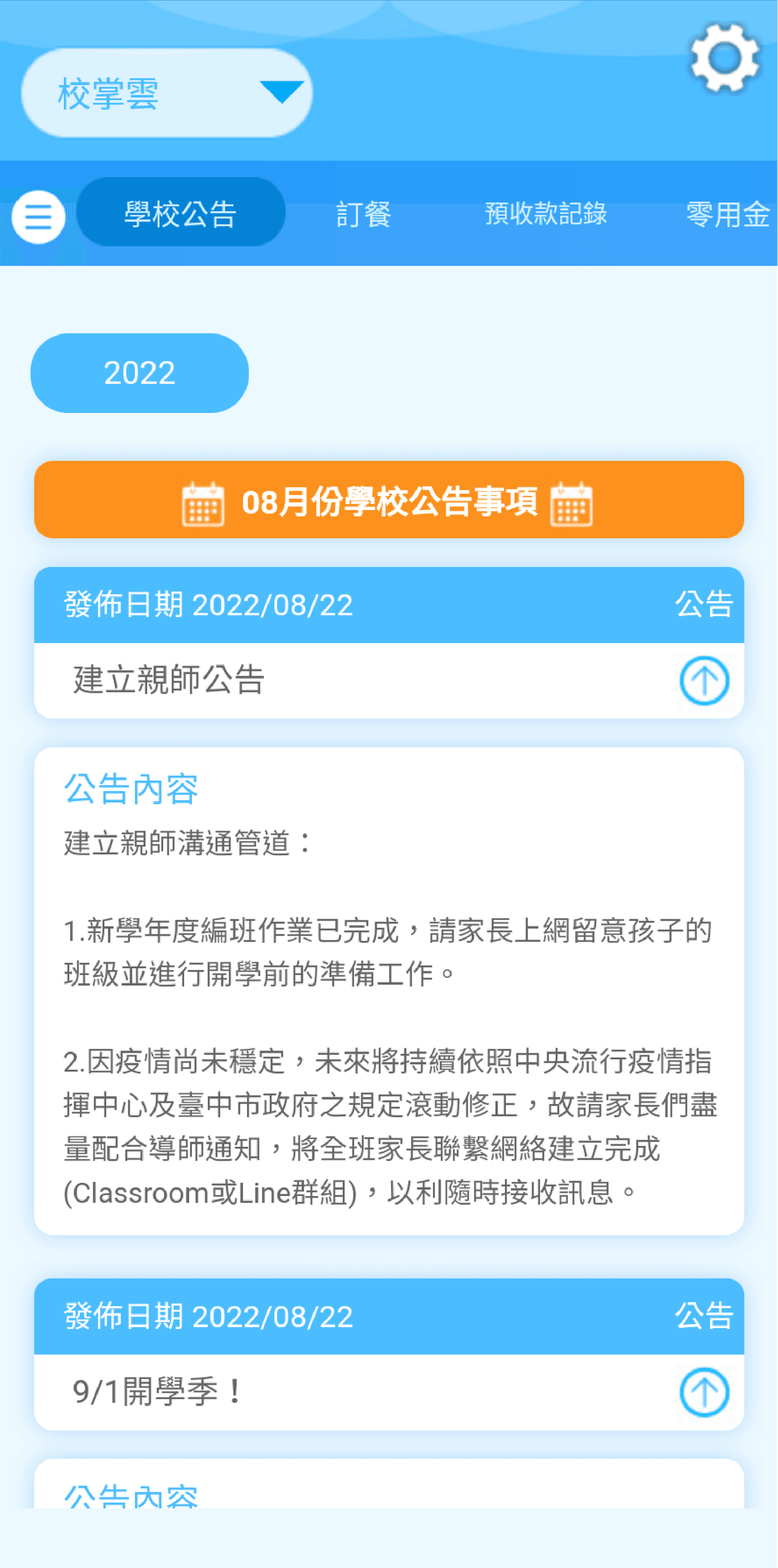Go to the 預收款記錄 tab
The height and width of the screenshot is (1568, 778).
pos(545,214)
